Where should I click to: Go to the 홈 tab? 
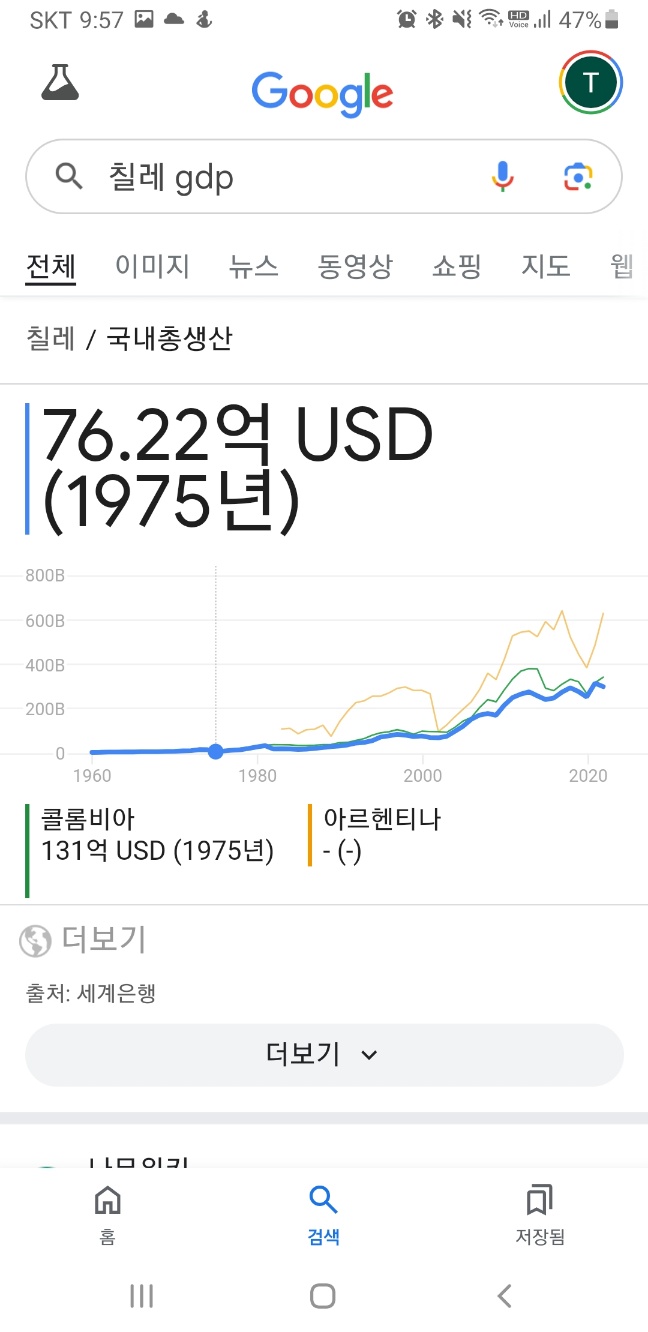107,1214
